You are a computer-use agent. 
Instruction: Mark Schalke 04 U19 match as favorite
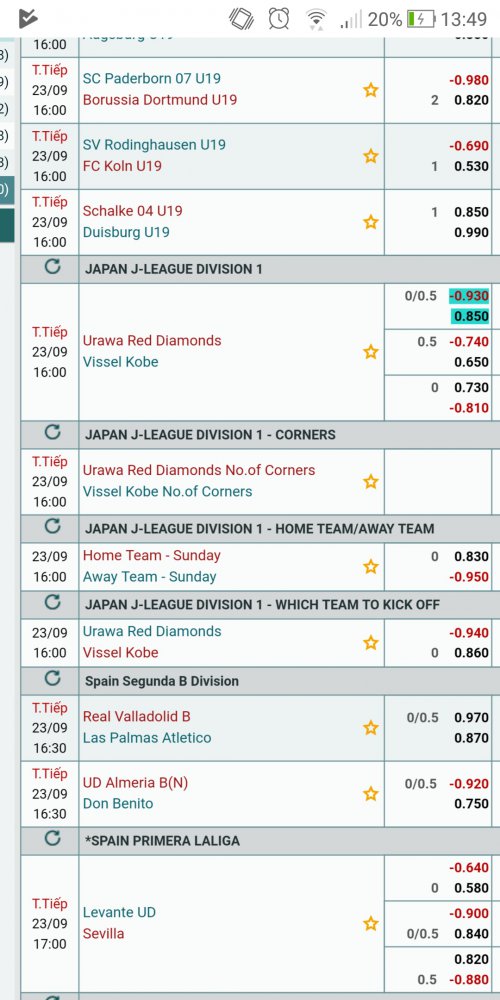[371, 222]
